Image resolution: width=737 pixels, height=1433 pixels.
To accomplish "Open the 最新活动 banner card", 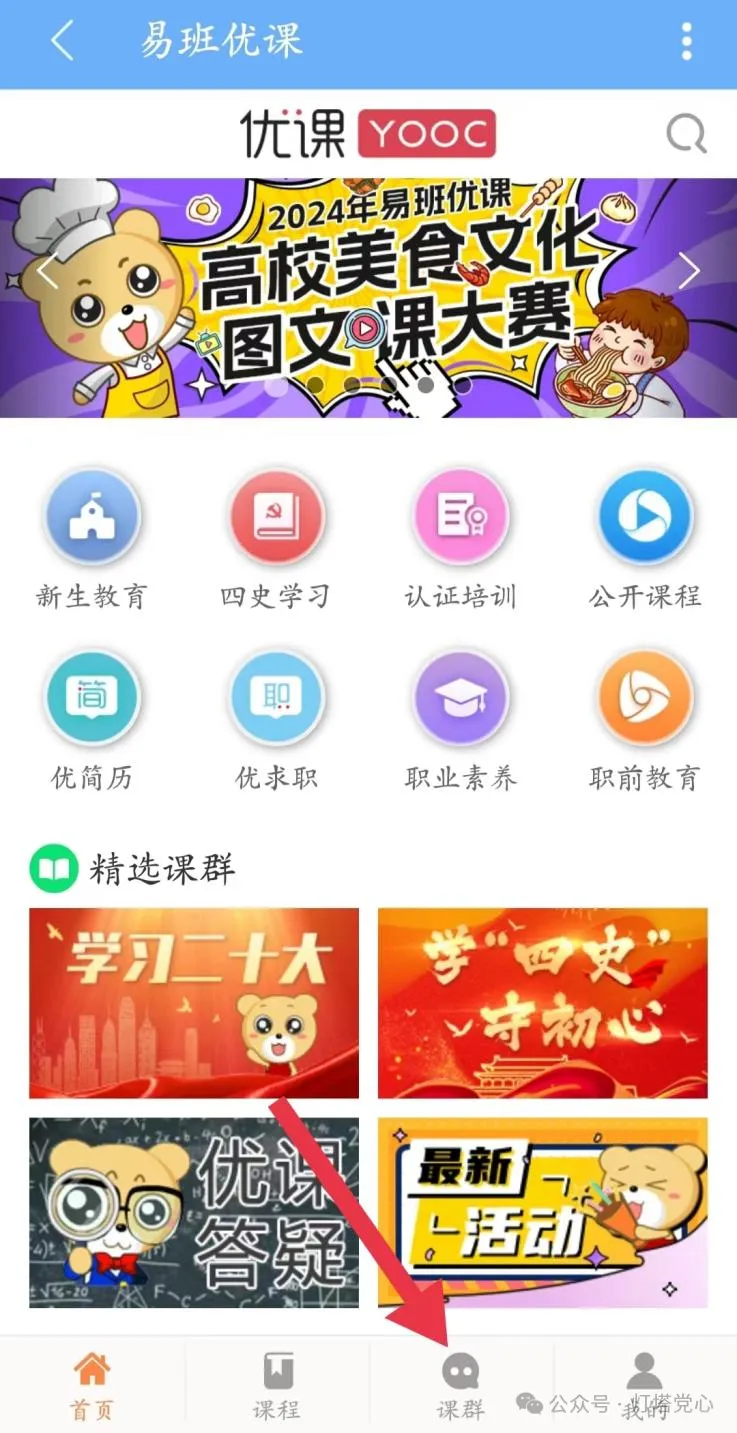I will (x=542, y=1212).
